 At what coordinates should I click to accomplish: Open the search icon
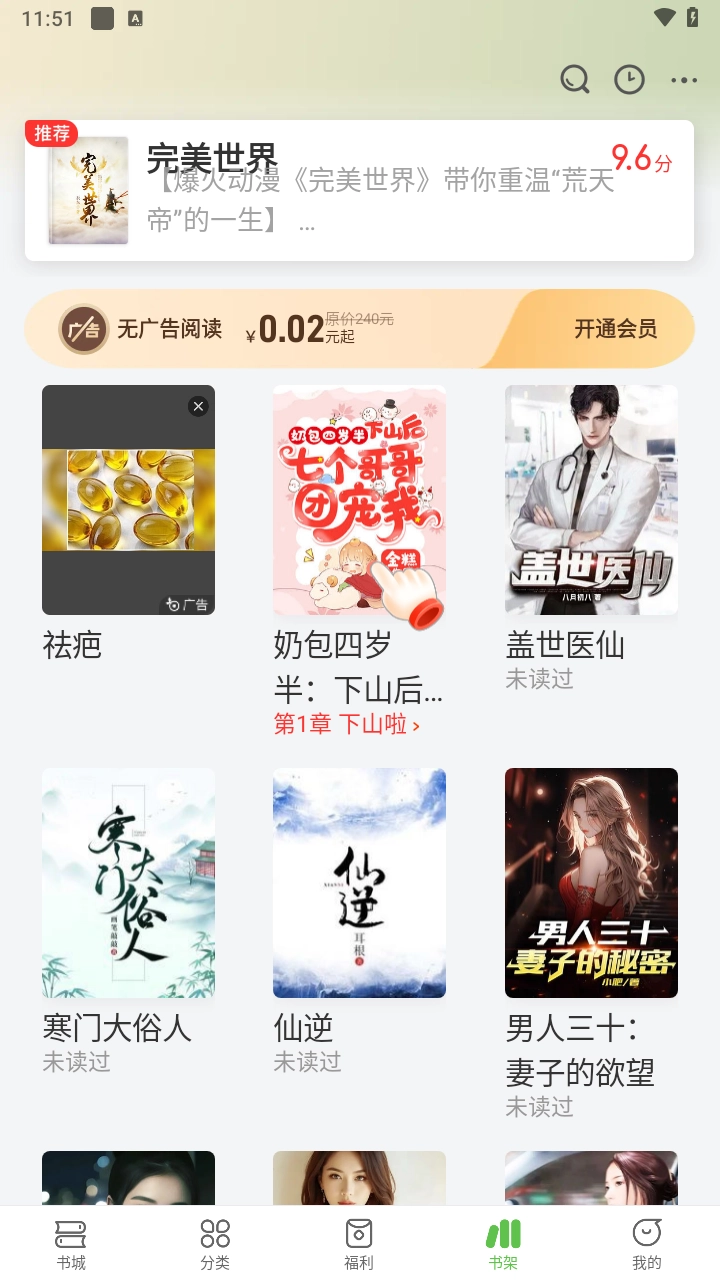(575, 79)
